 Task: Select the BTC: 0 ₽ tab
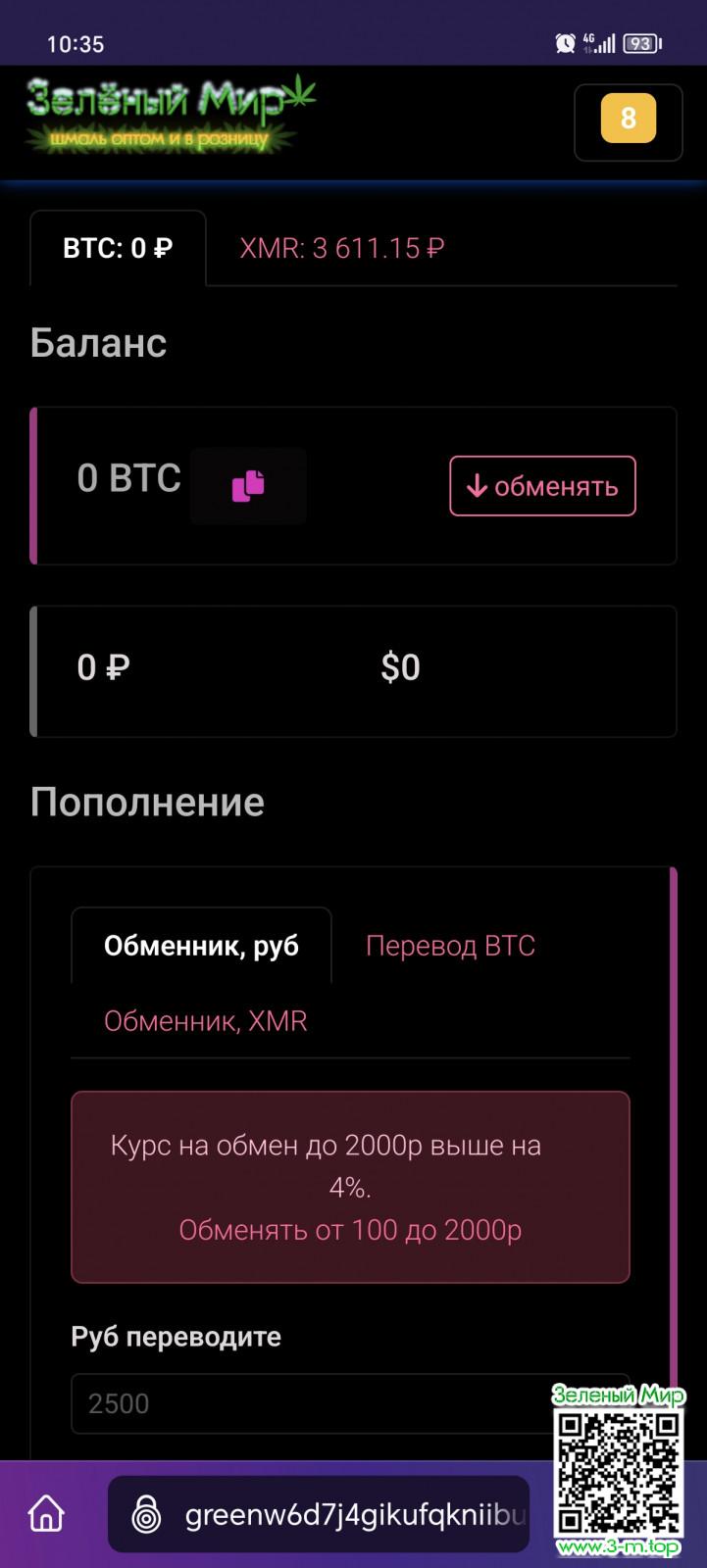coord(118,249)
